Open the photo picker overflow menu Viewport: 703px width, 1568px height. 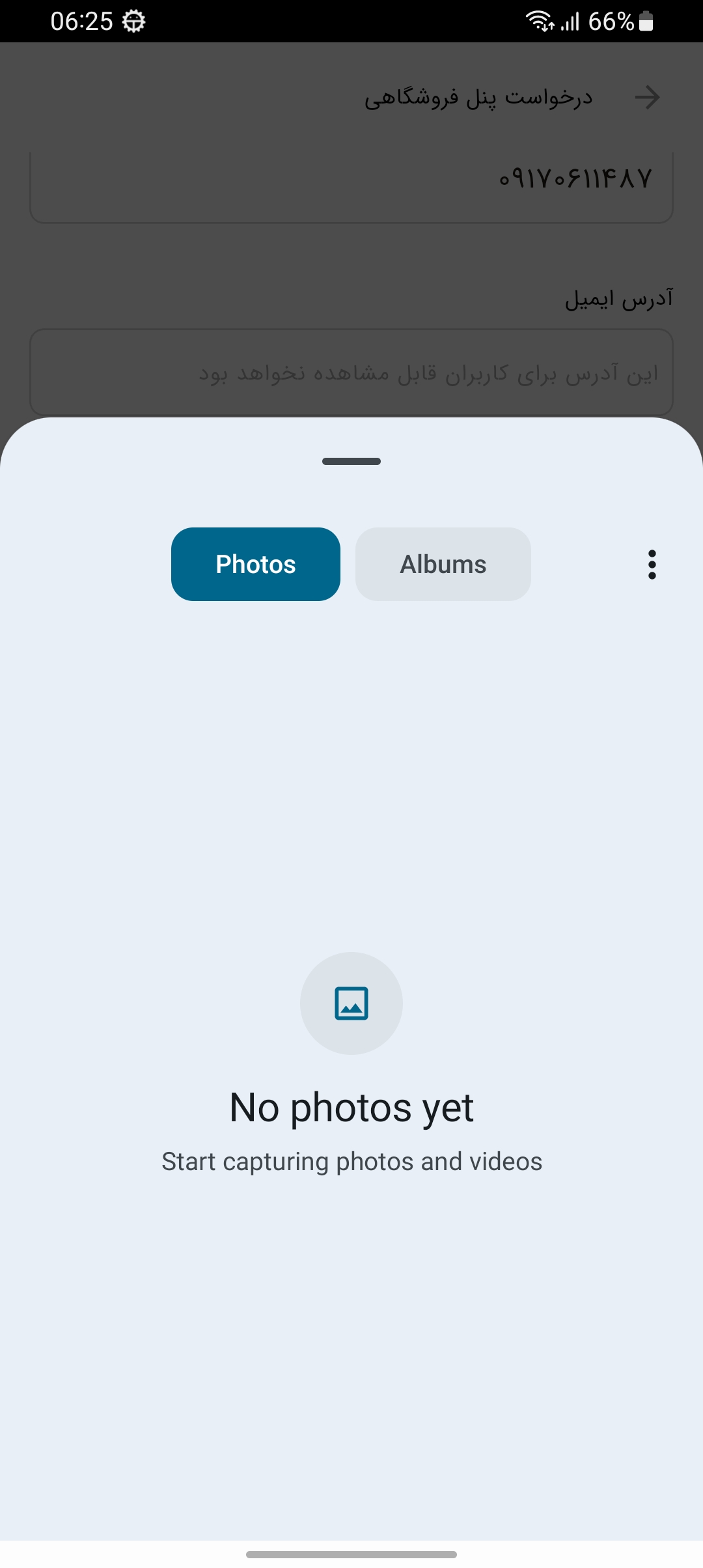652,564
